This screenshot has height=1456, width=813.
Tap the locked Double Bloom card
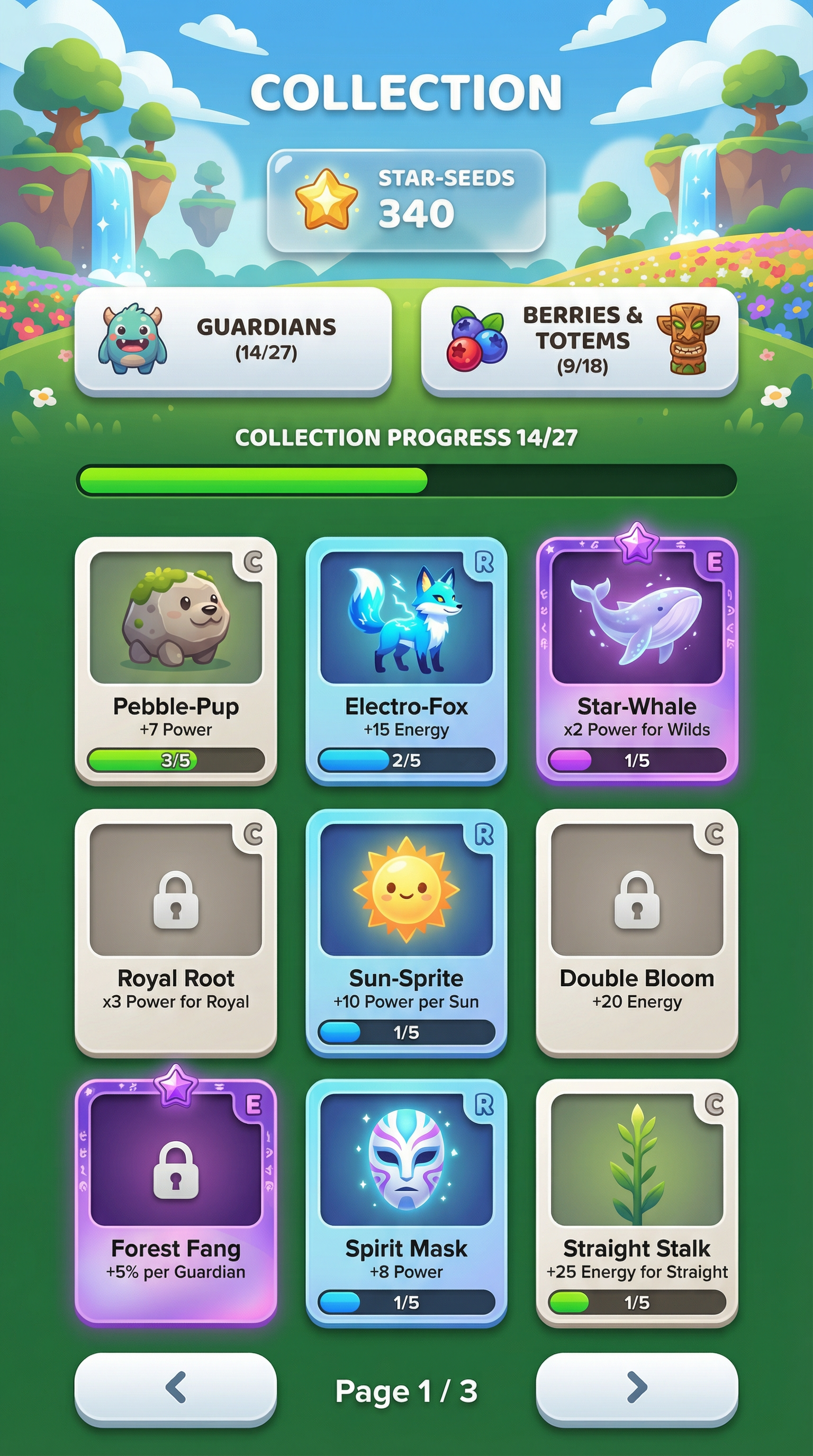637,932
